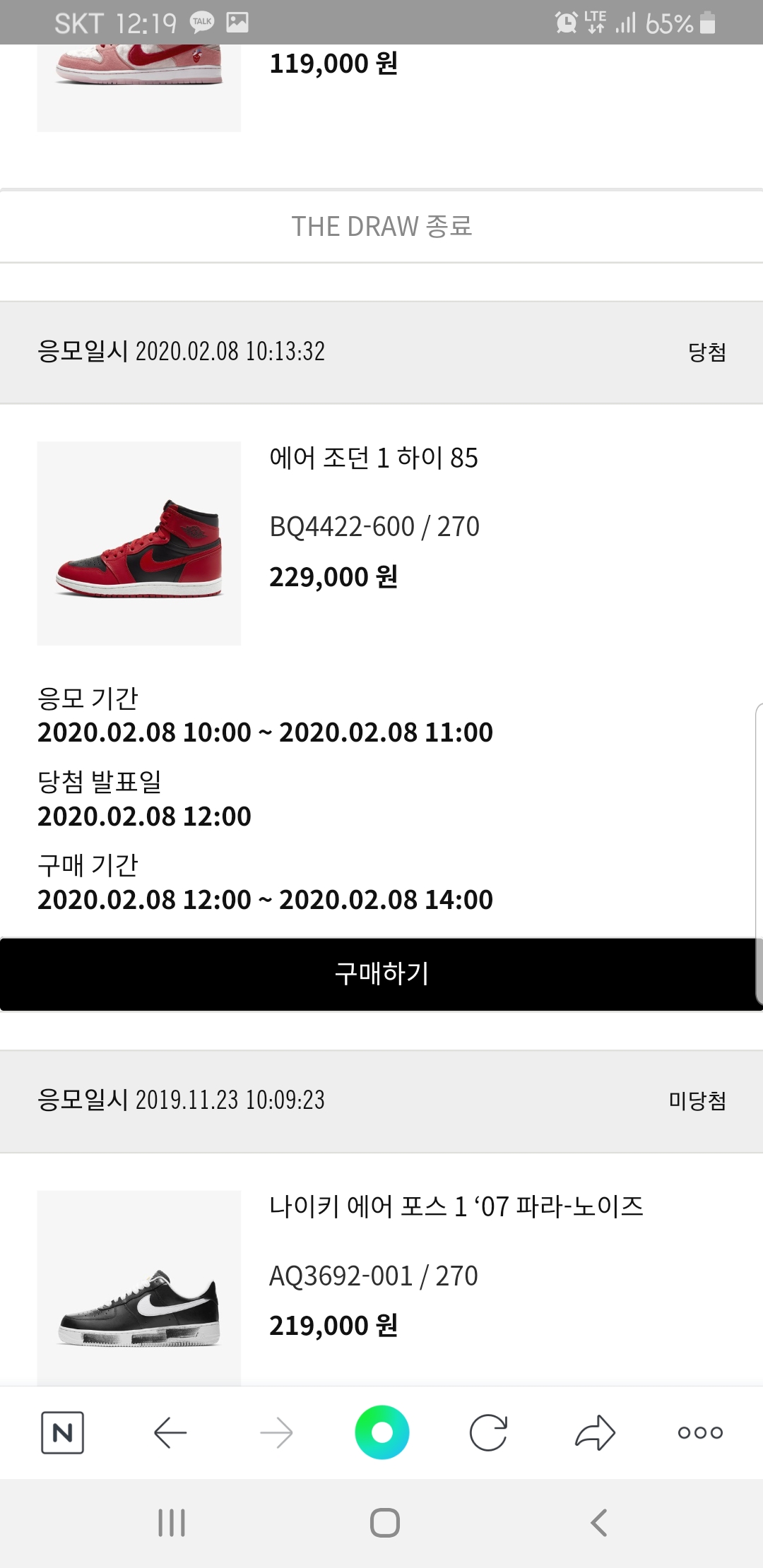Open the 에어 조던 1 하이 85 product image
Image resolution: width=763 pixels, height=1568 pixels.
pos(139,543)
